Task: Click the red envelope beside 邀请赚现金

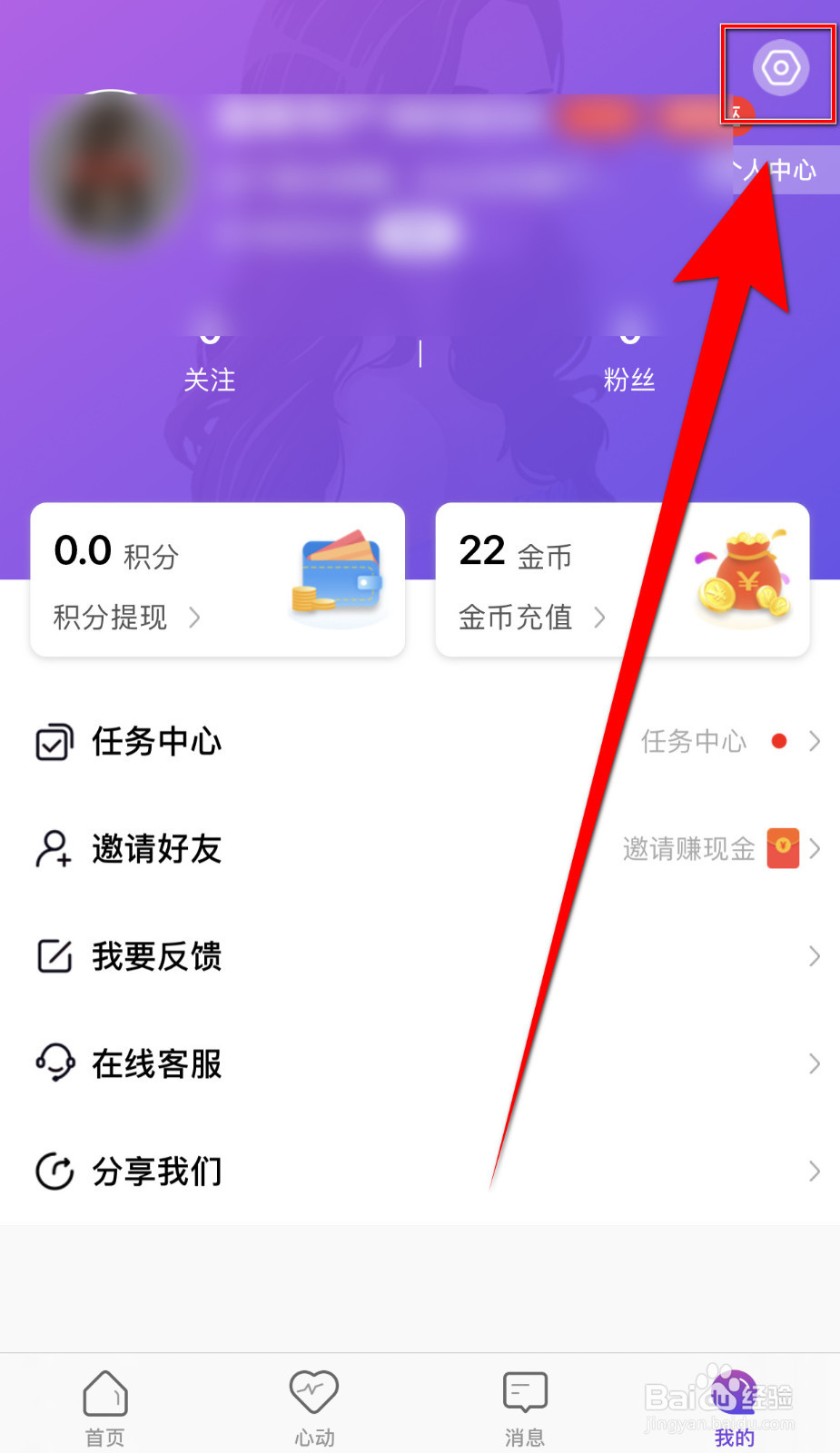Action: pos(783,848)
